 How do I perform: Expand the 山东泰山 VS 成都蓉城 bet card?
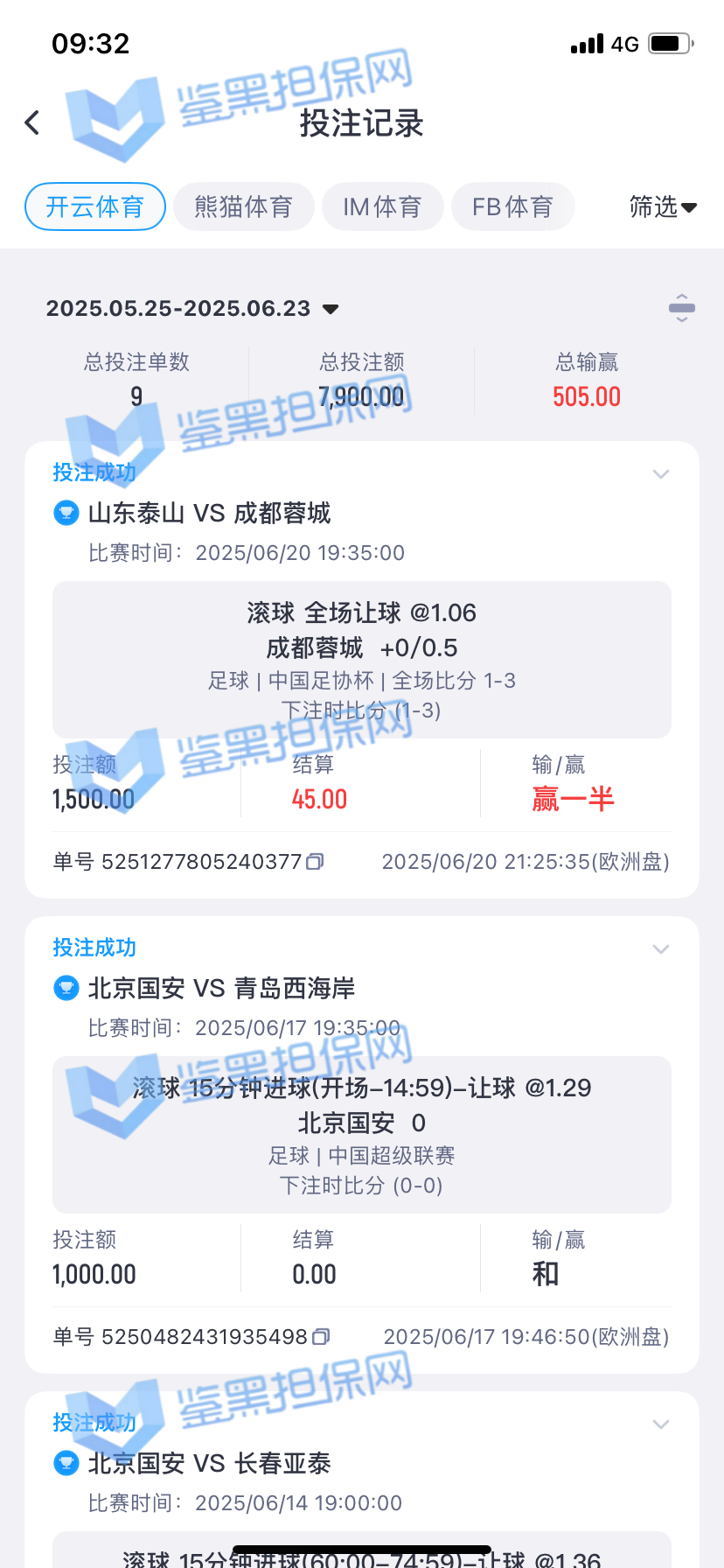pos(661,474)
